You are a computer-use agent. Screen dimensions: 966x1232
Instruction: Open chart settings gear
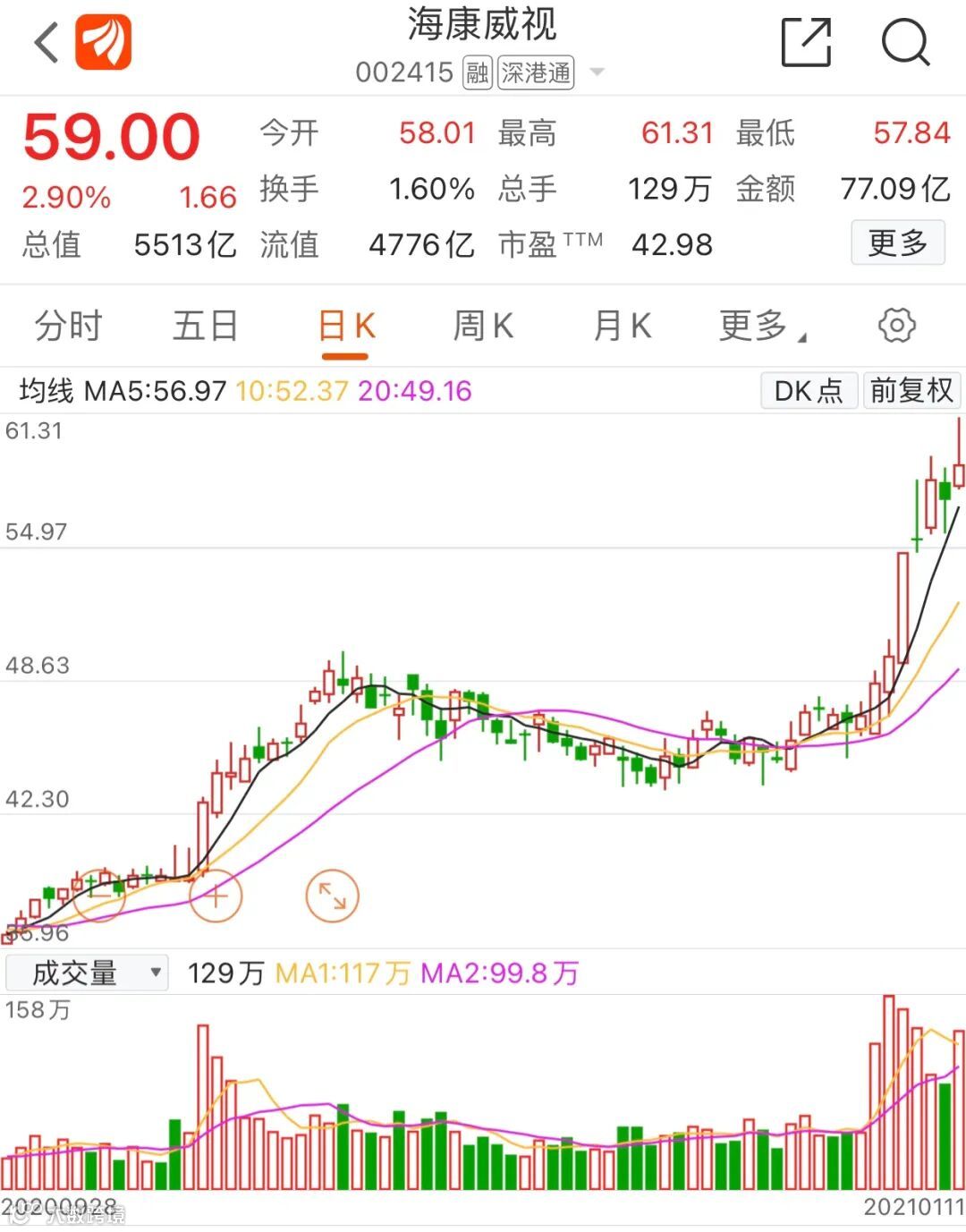(x=896, y=326)
